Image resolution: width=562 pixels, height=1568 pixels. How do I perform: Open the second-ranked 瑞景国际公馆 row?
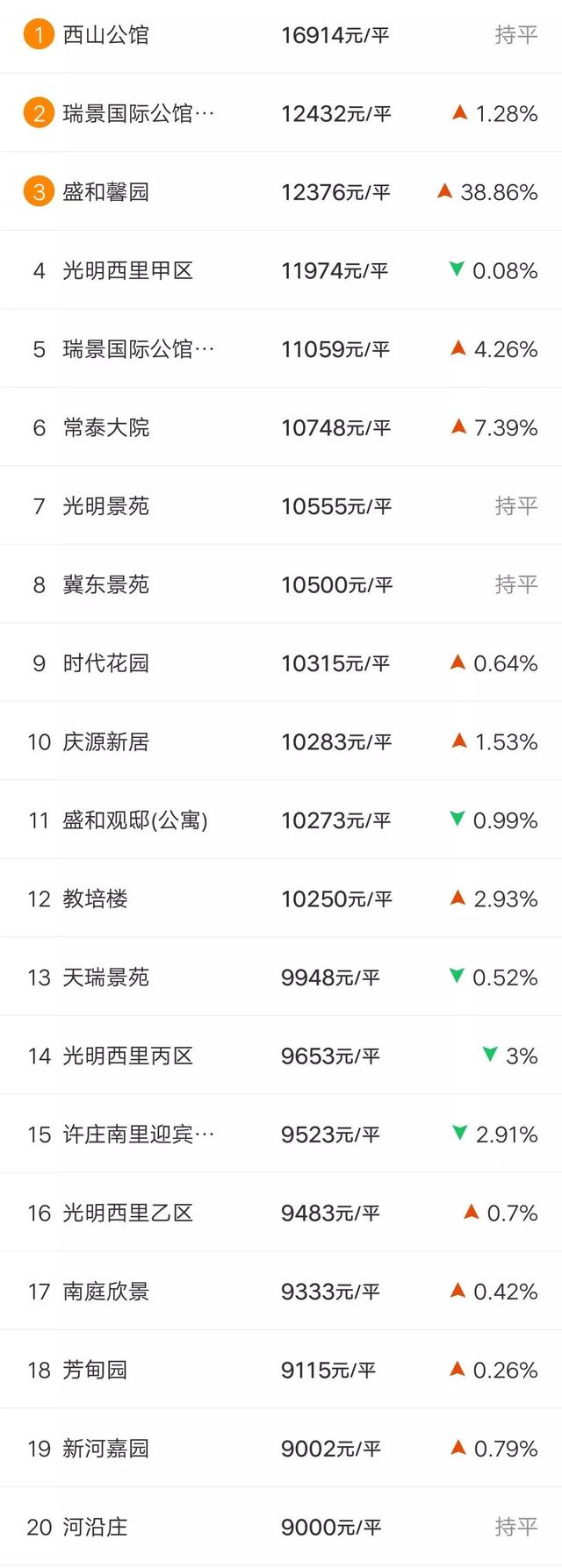pos(138,114)
